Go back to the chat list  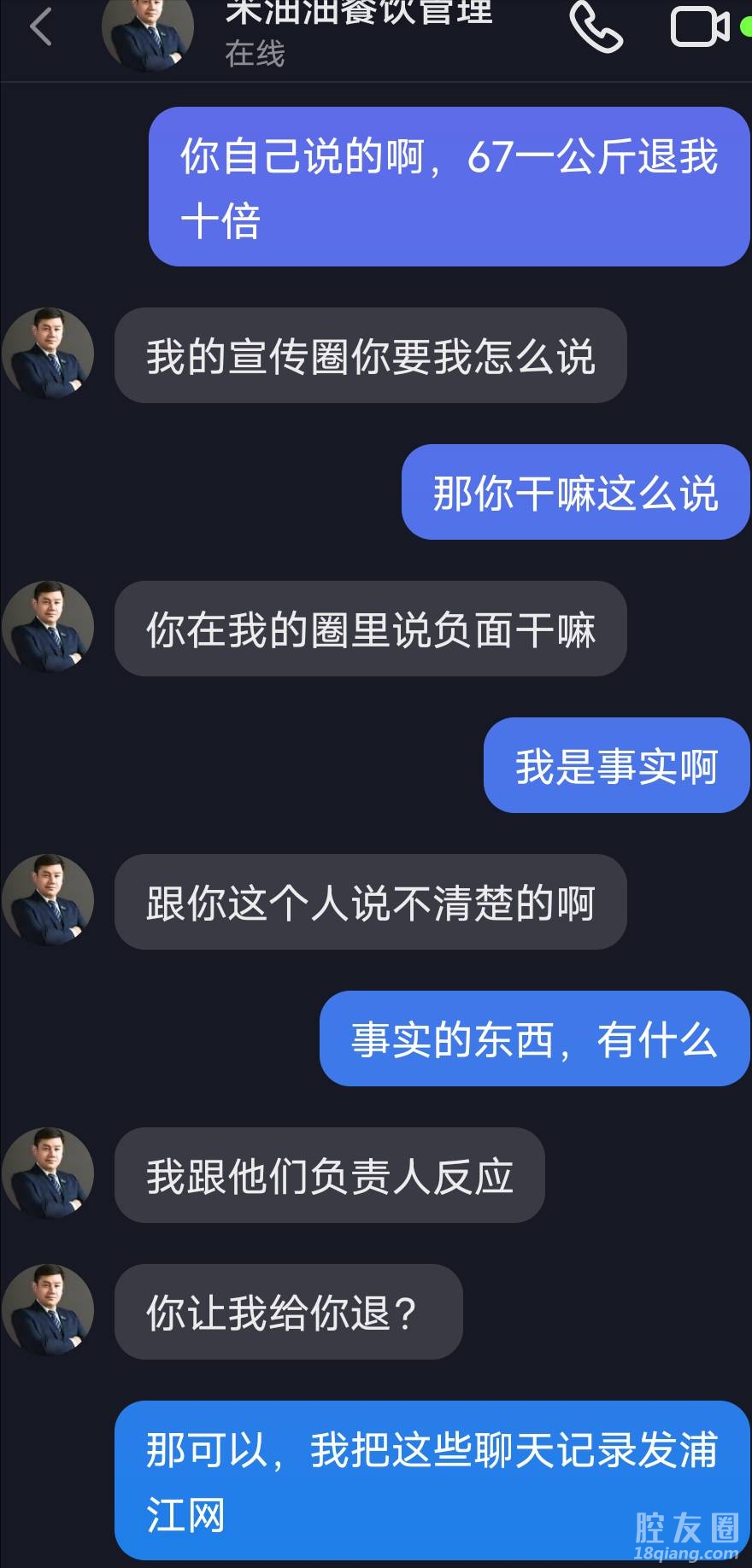[x=40, y=27]
